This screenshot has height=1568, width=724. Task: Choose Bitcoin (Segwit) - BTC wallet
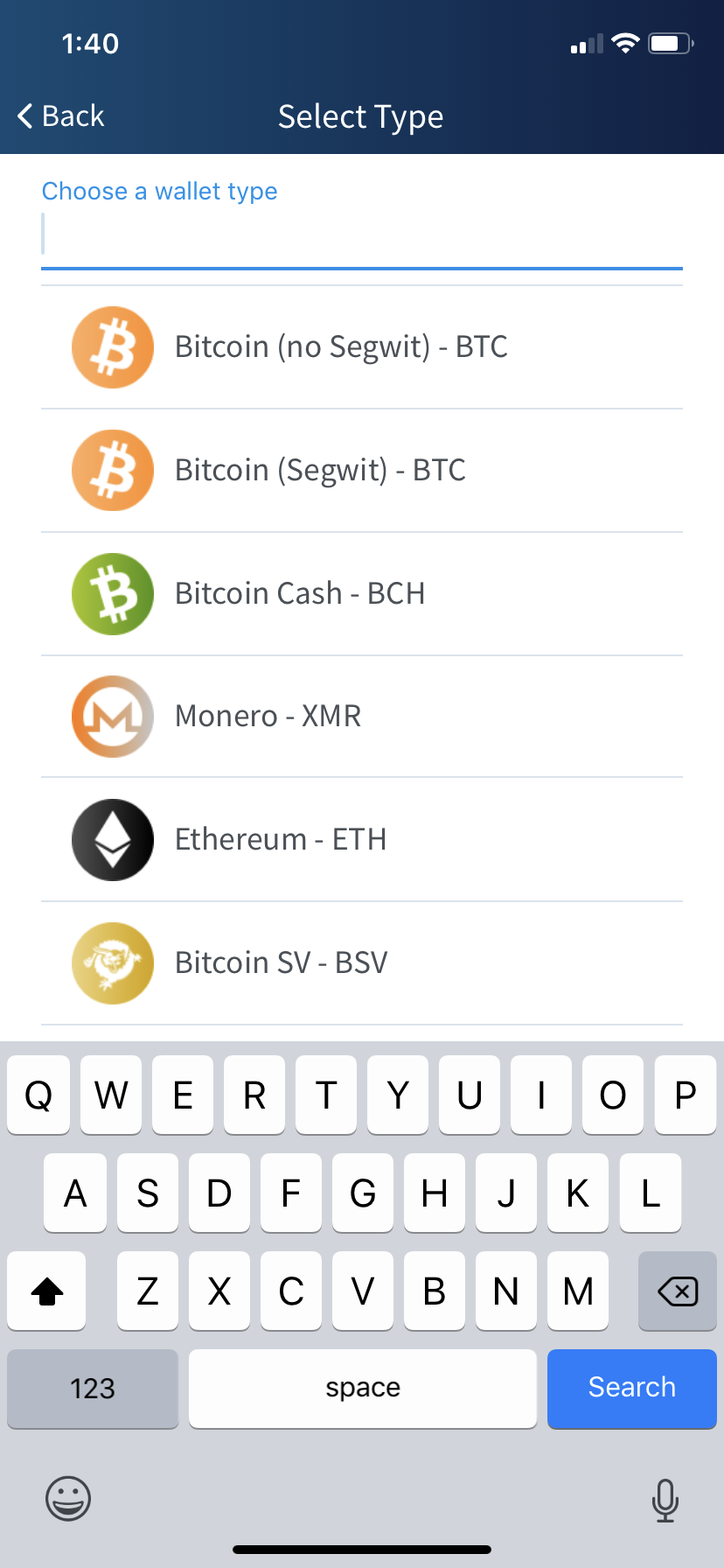(362, 471)
